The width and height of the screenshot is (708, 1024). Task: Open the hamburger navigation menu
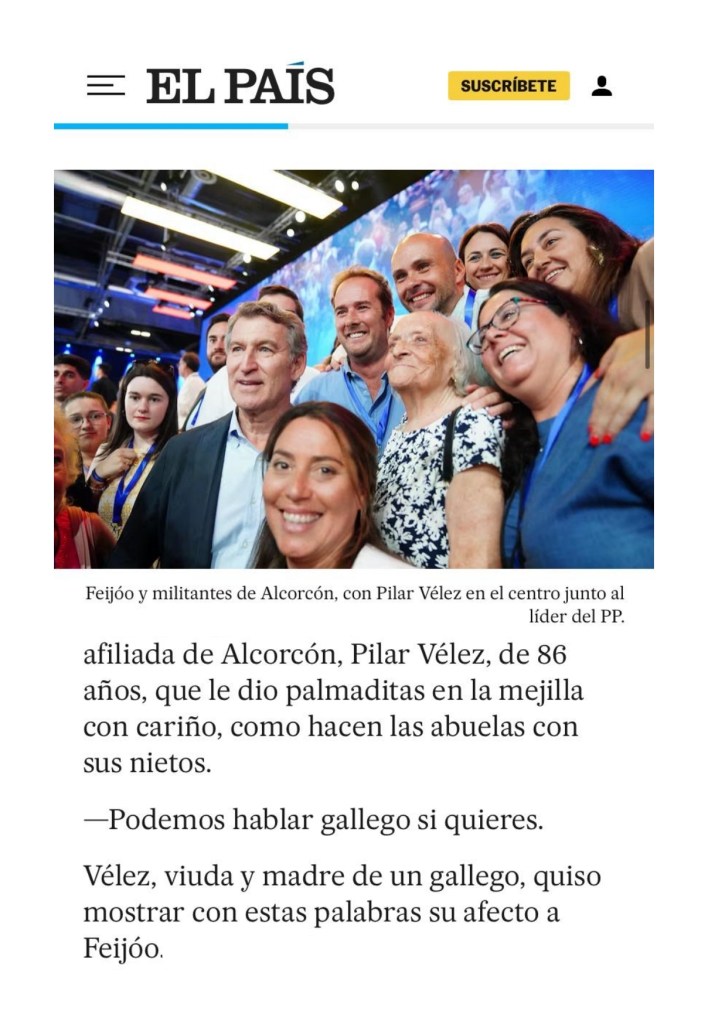105,86
